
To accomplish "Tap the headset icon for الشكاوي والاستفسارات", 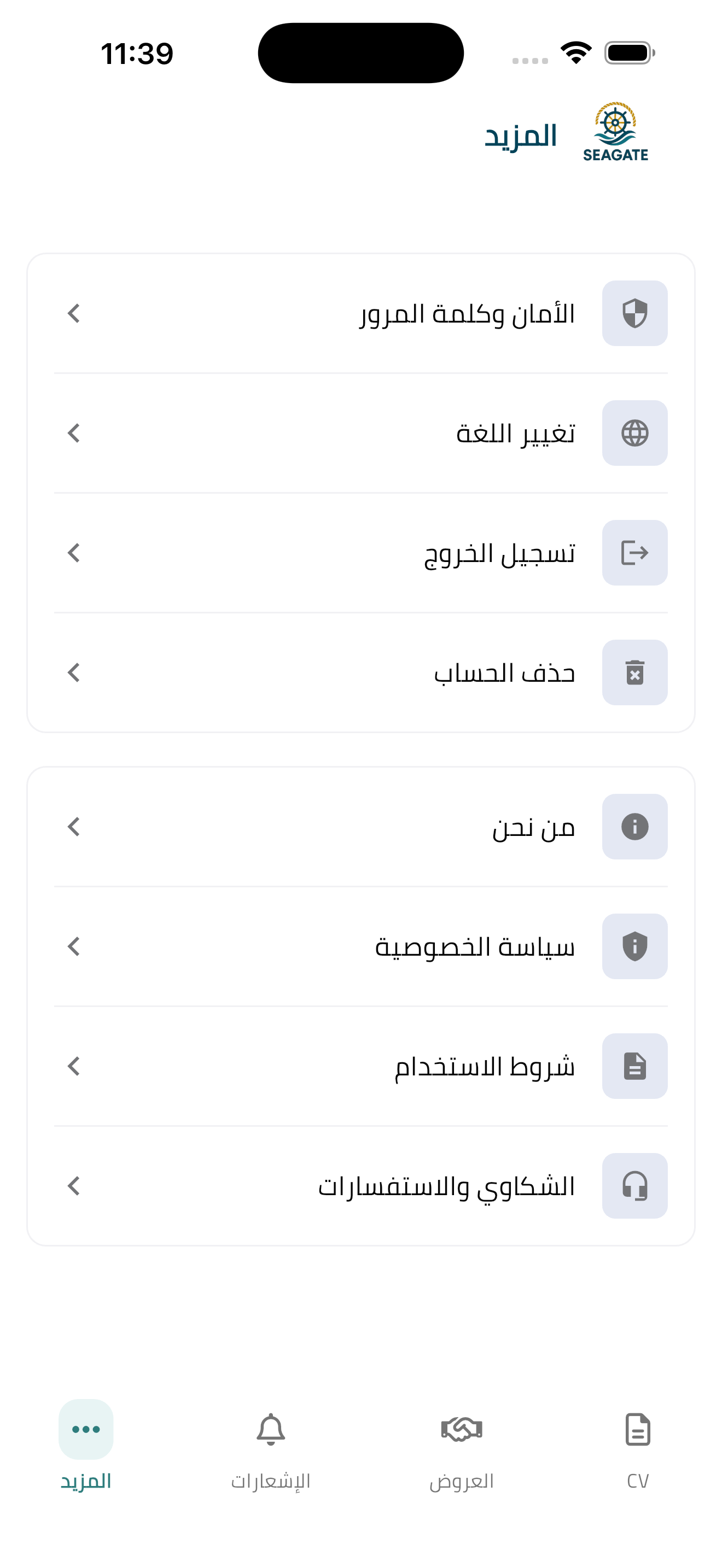I will coord(634,1186).
